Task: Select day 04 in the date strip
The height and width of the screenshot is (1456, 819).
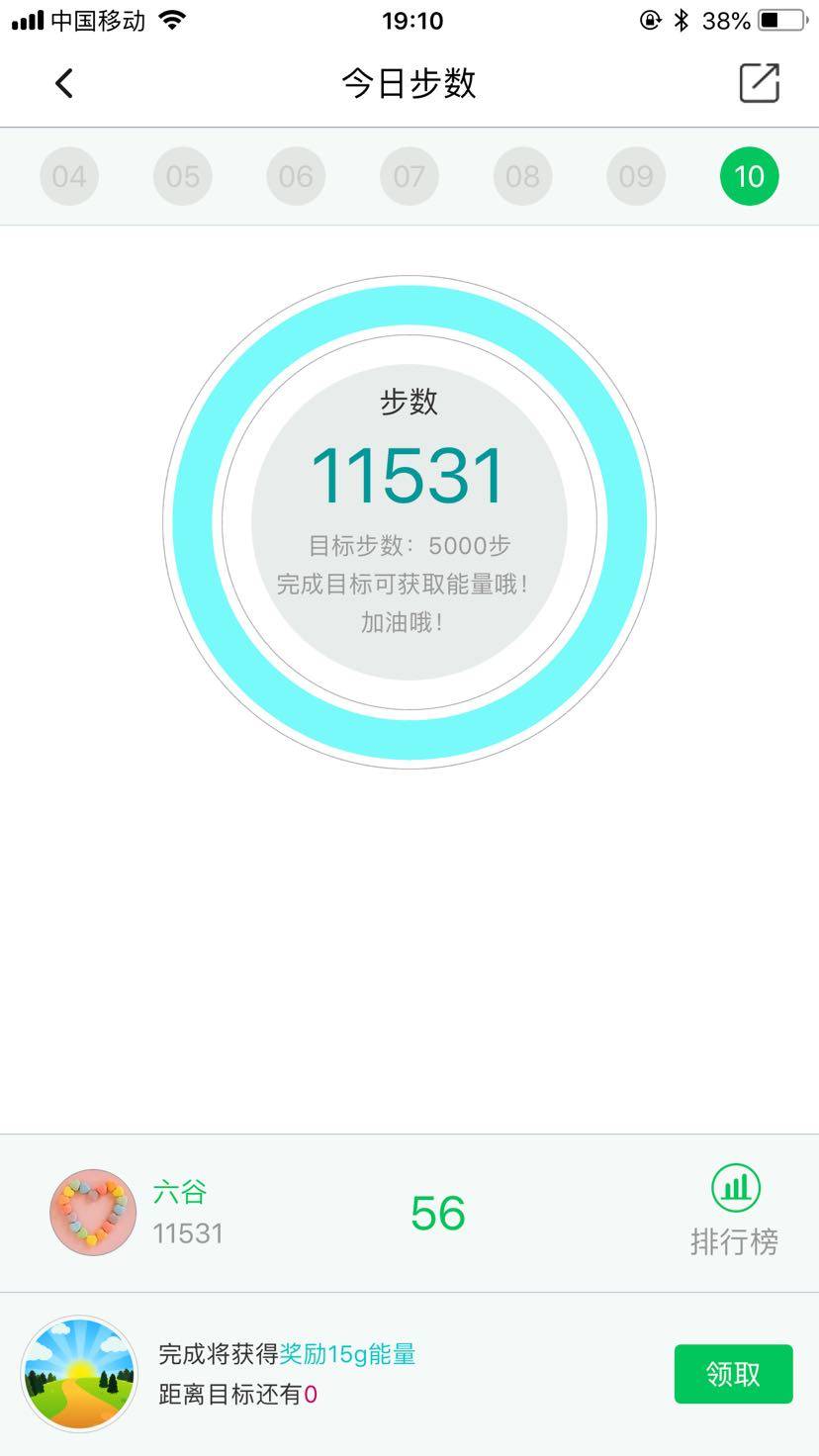Action: tap(69, 176)
